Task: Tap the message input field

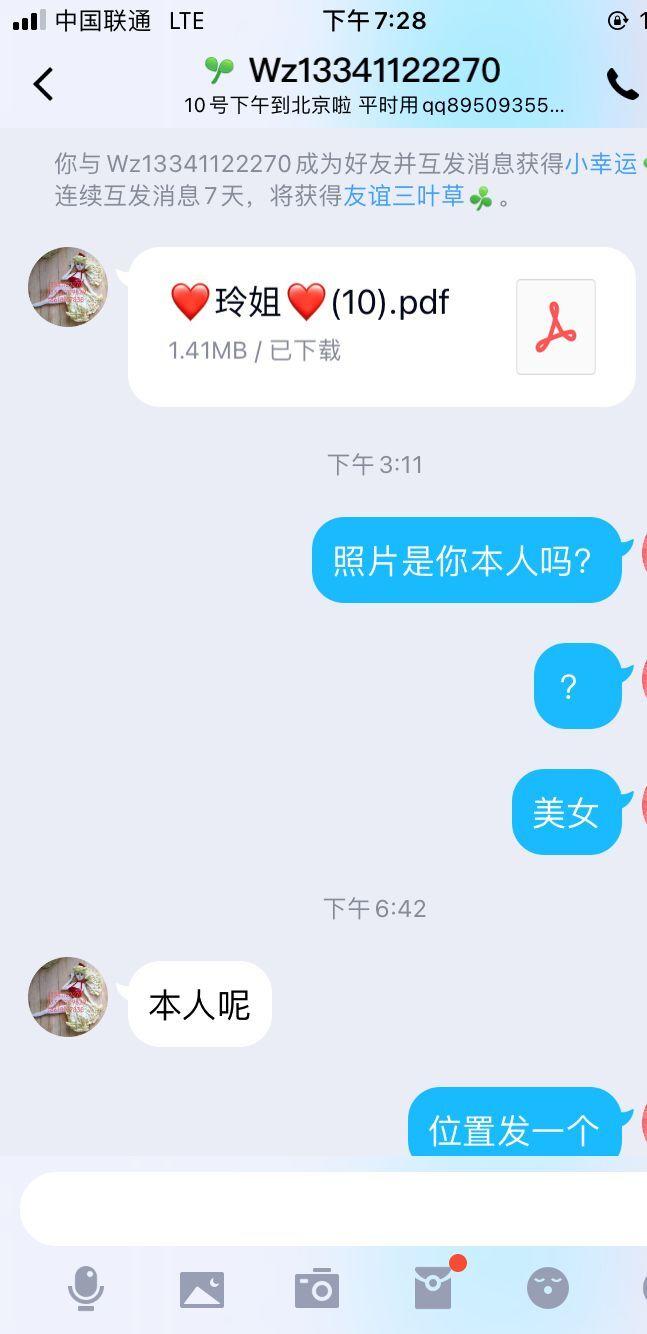Action: click(x=330, y=1209)
